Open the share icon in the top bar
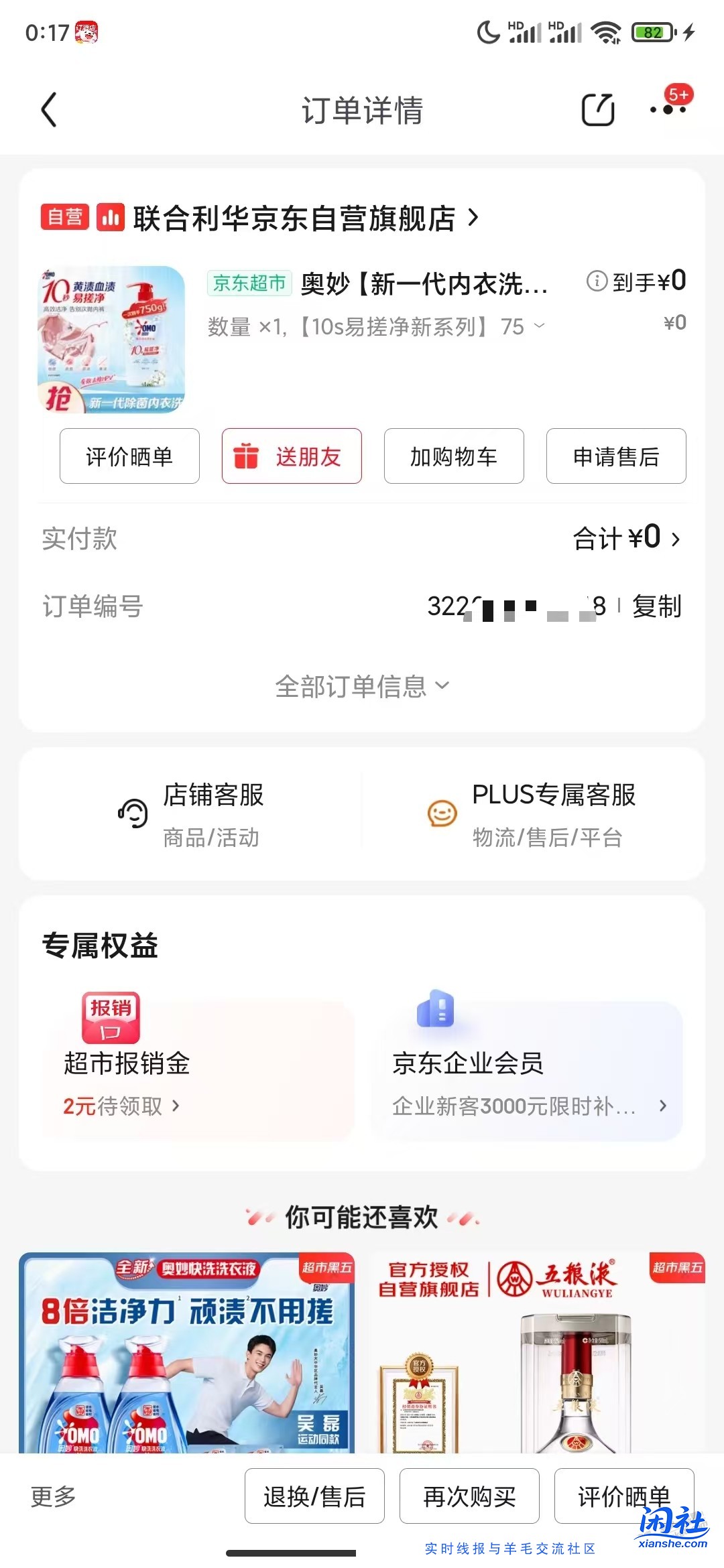The height and width of the screenshot is (1568, 724). tap(597, 110)
